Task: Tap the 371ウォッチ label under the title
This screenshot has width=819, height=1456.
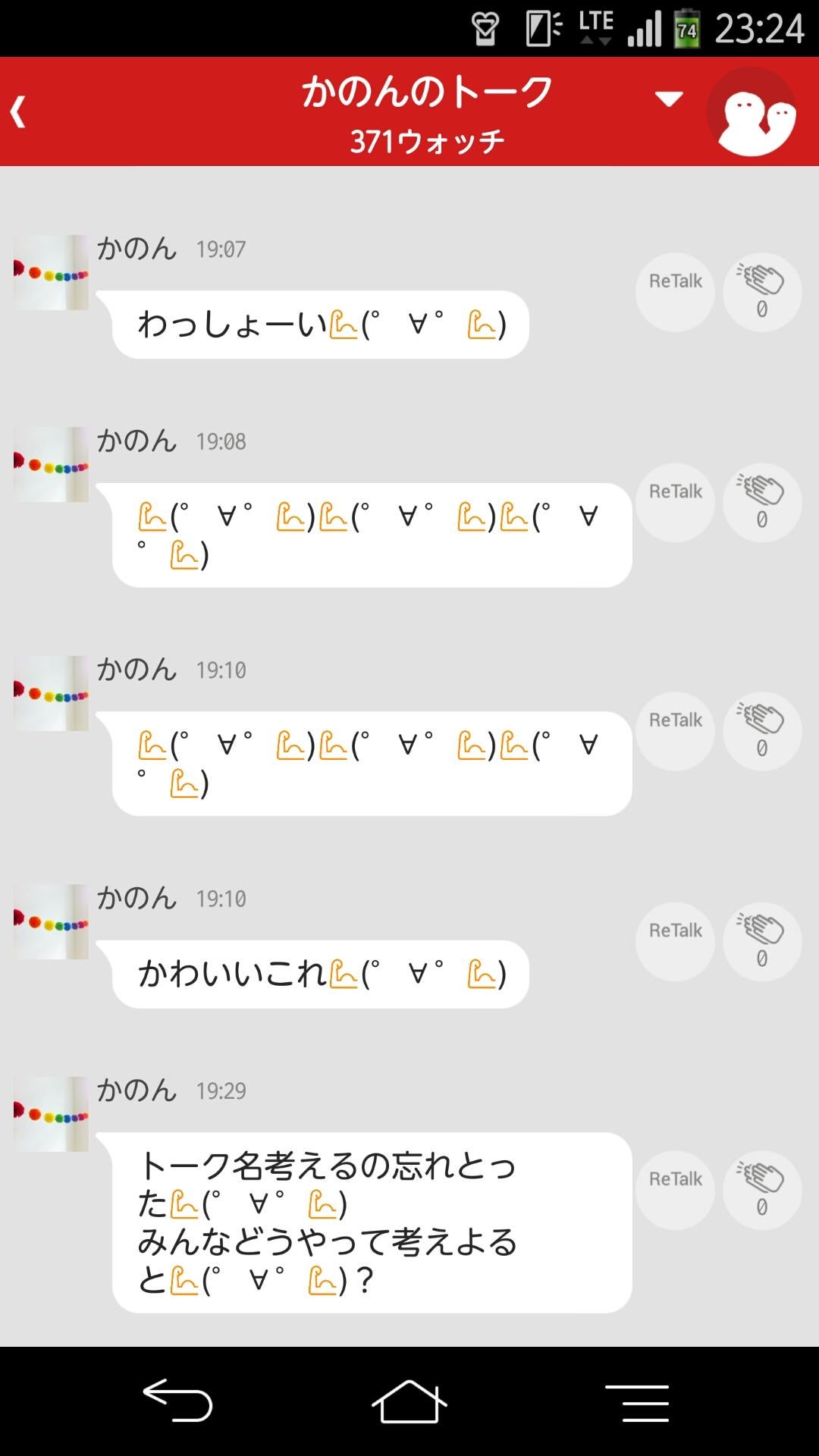Action: coord(427,139)
